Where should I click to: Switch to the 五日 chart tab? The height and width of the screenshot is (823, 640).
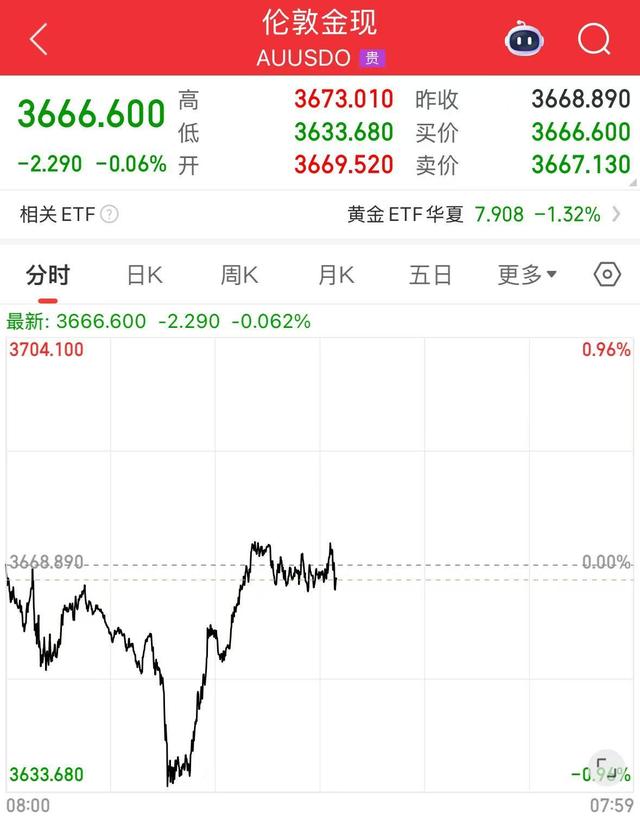coord(431,275)
